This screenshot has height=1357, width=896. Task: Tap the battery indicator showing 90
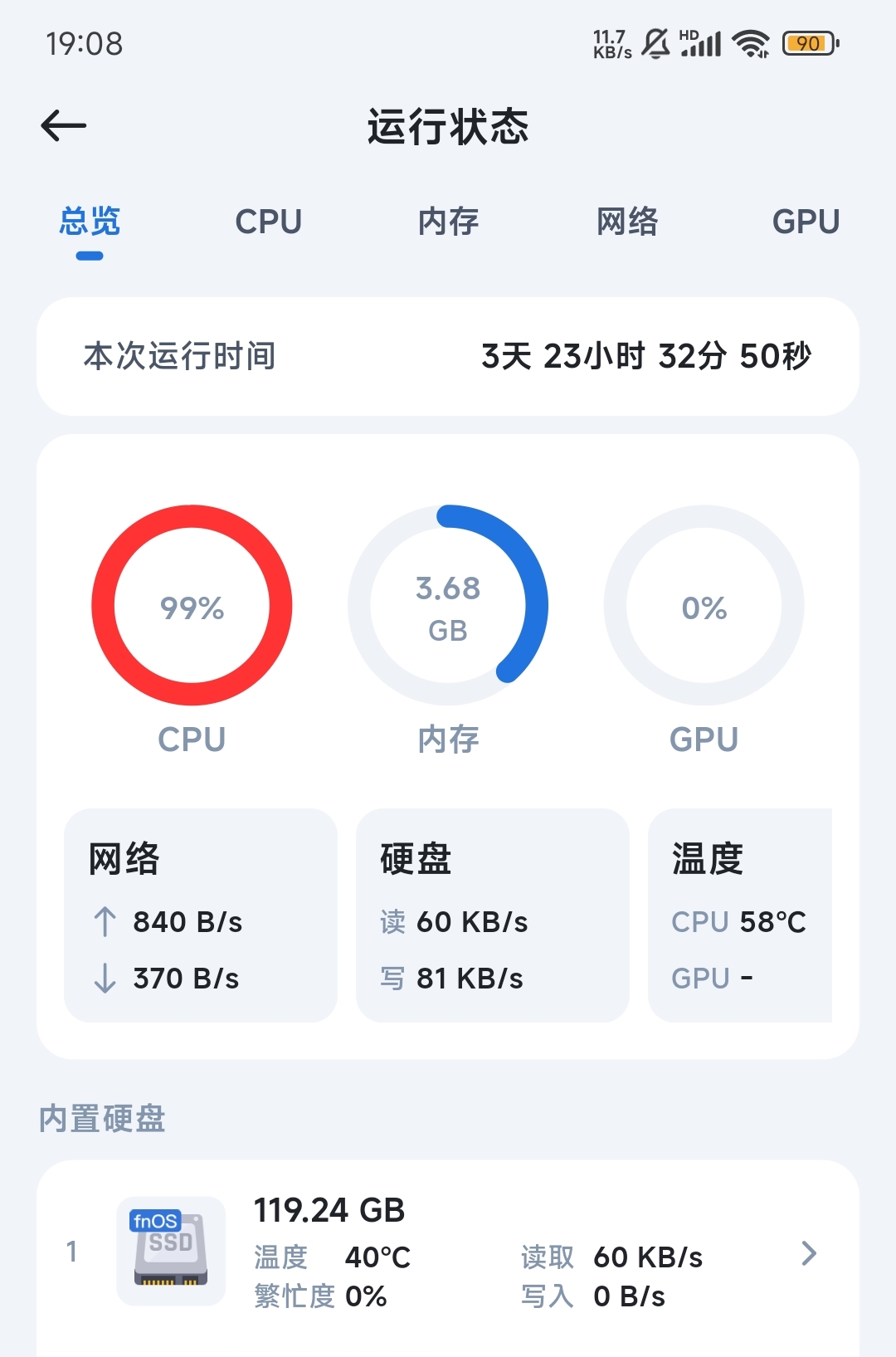pos(809,43)
